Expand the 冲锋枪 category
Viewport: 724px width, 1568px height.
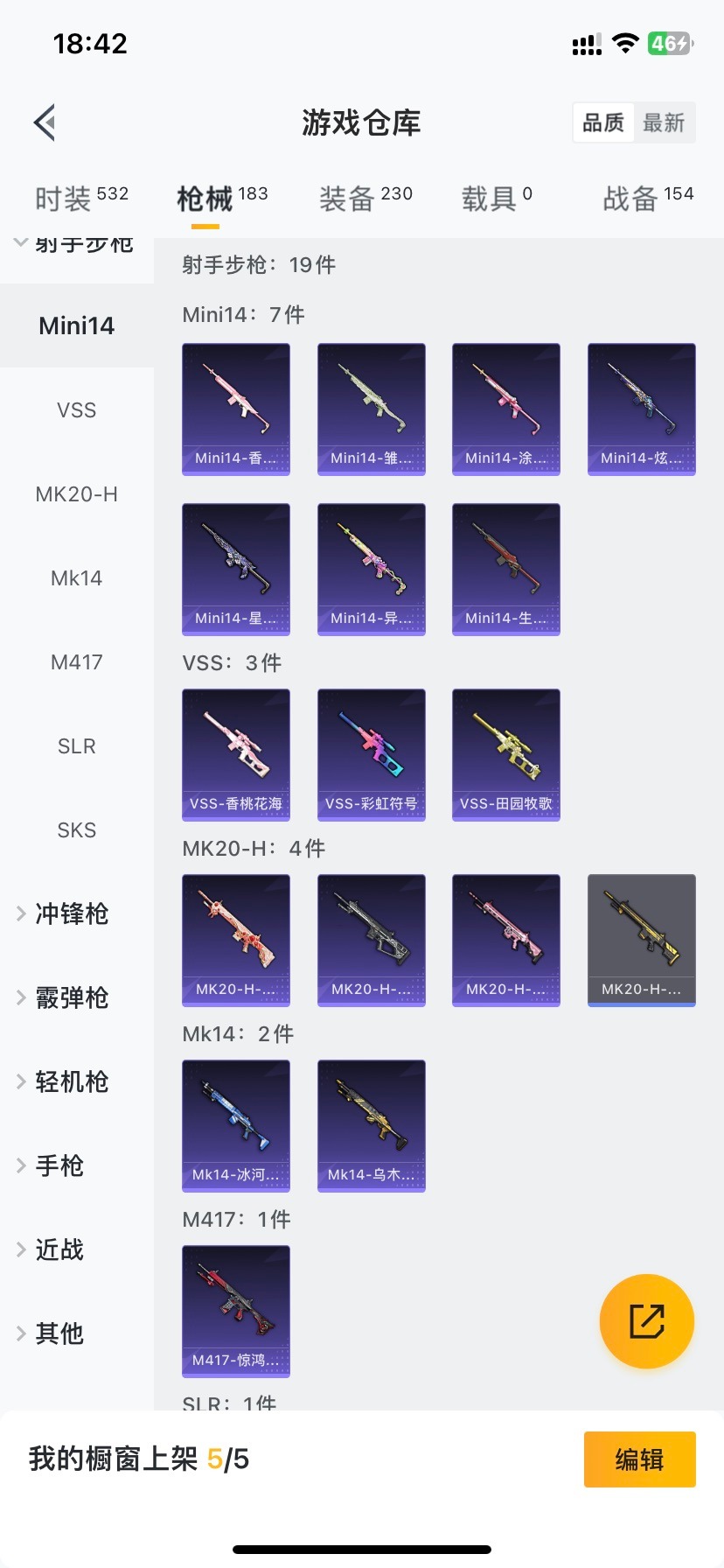tap(72, 913)
